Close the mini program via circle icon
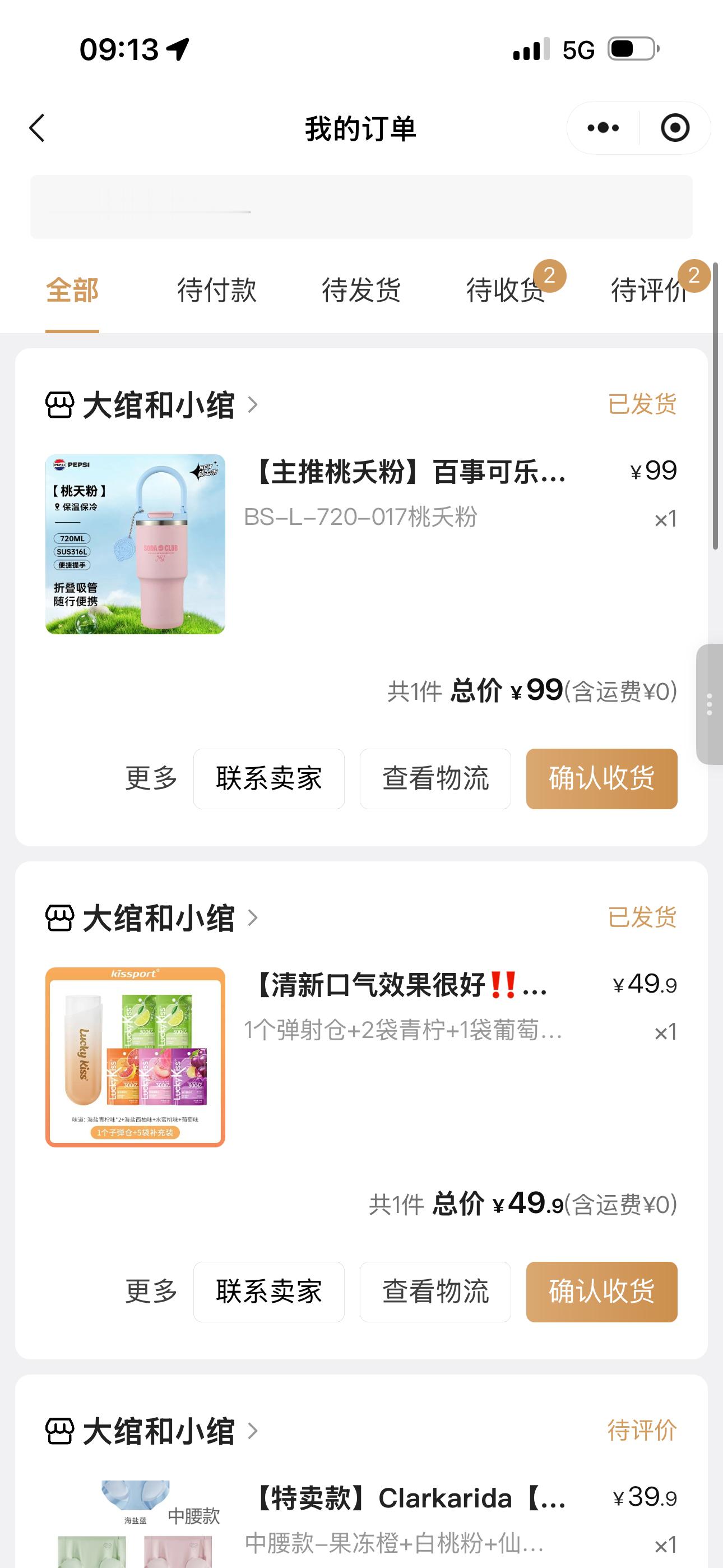 click(x=675, y=128)
